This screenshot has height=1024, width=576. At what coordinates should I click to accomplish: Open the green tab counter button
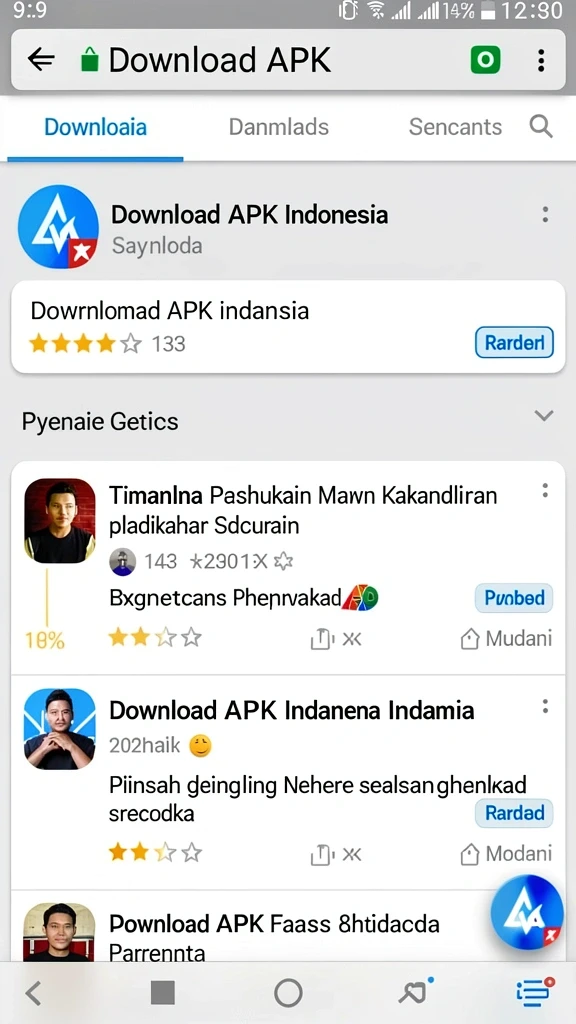point(485,60)
